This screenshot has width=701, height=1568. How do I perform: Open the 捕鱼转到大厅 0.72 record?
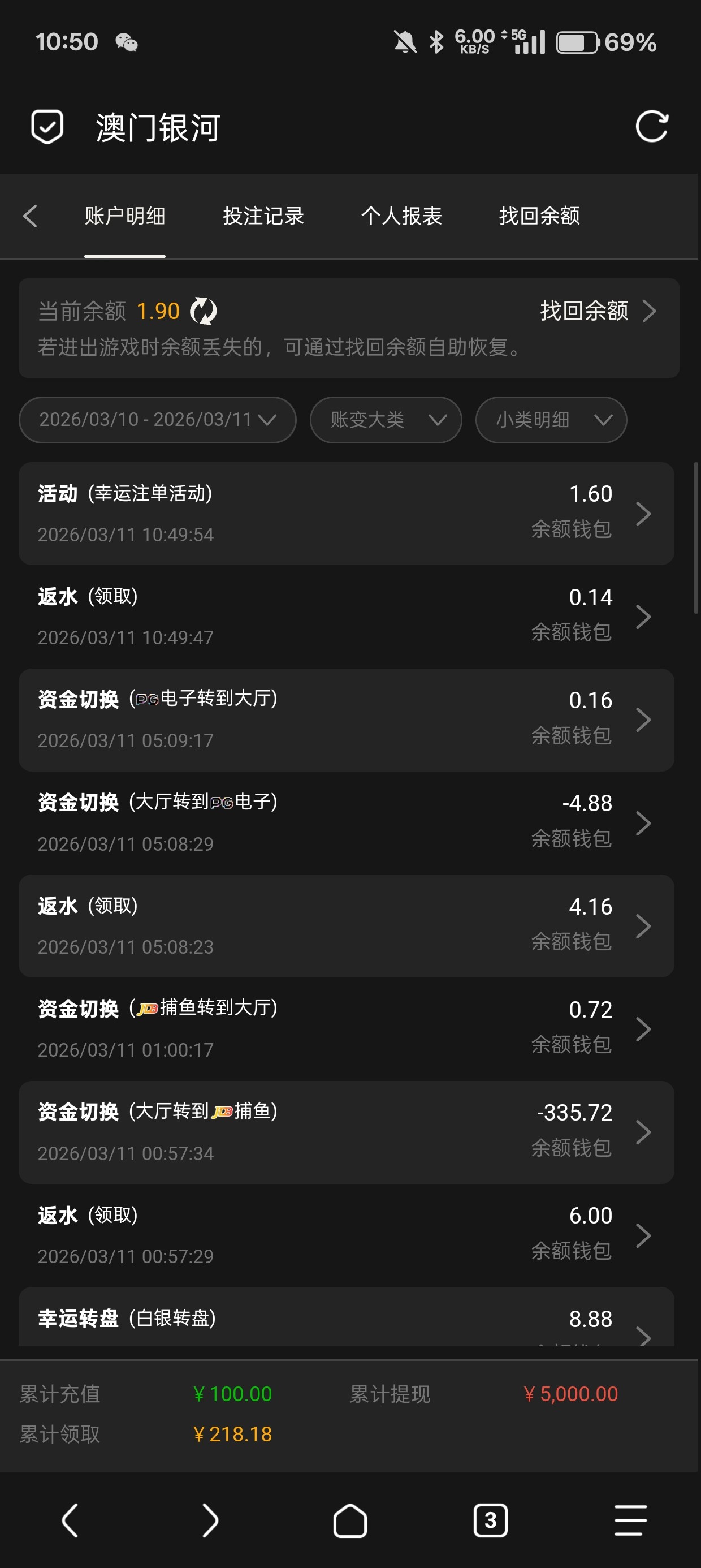click(345, 1029)
